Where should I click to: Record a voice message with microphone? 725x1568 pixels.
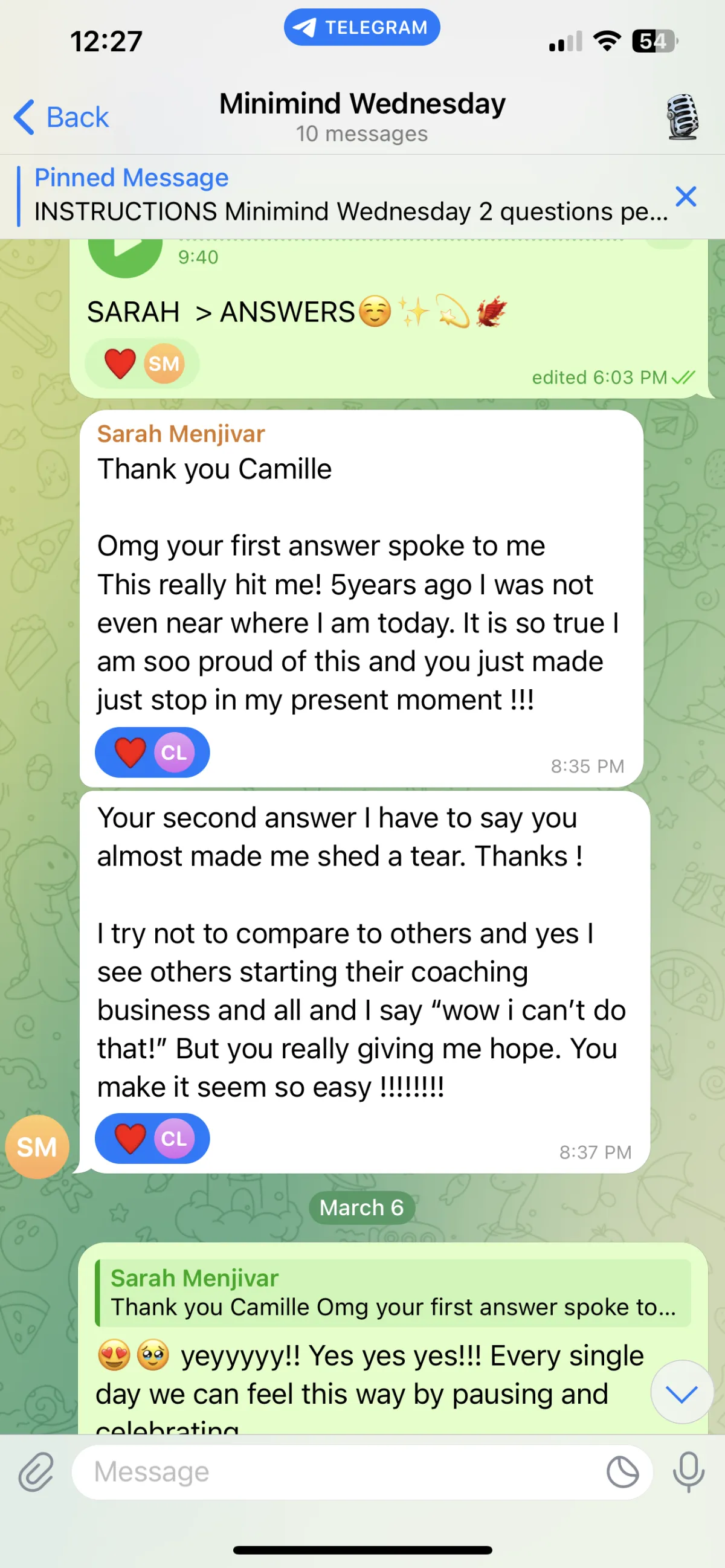[x=689, y=1472]
